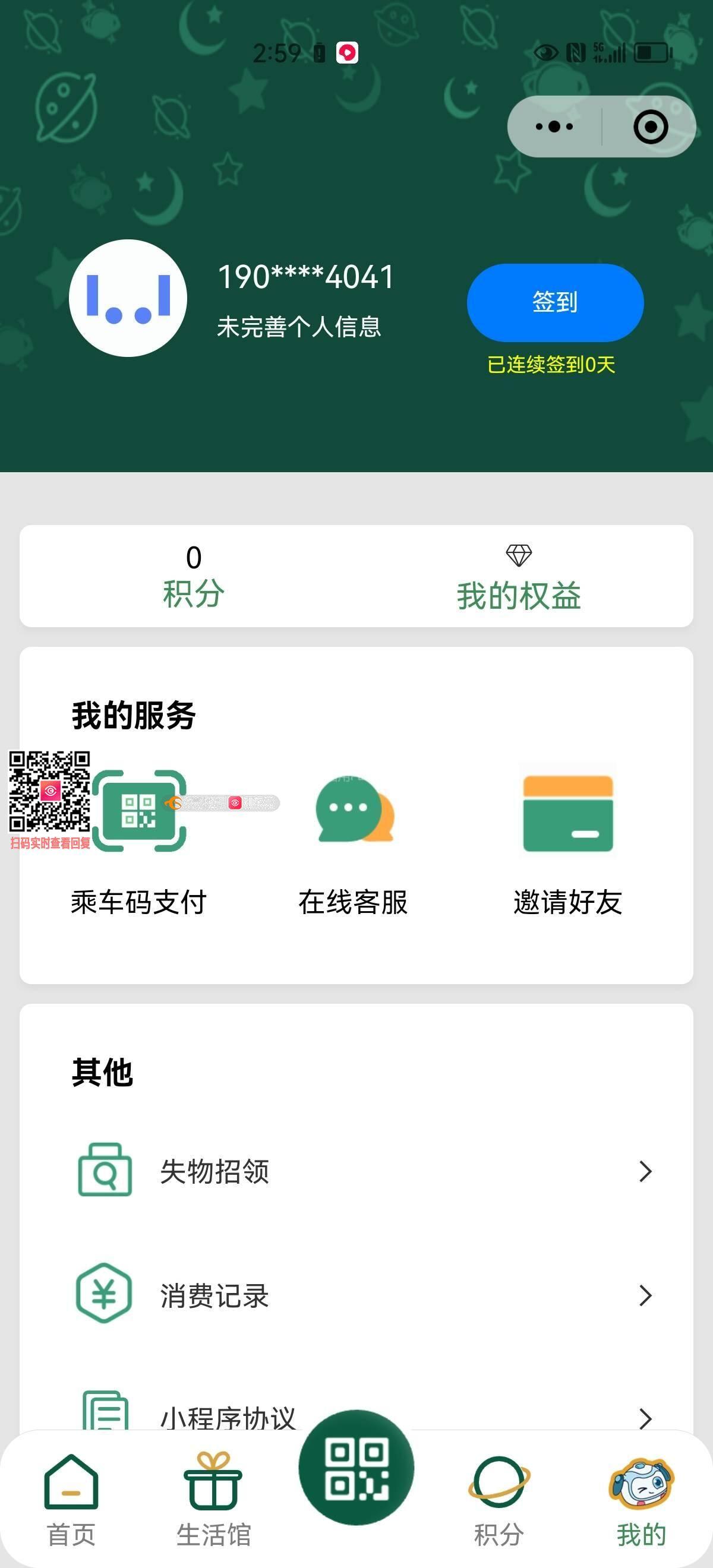Tap the 签到 check-in button

pyautogui.click(x=555, y=302)
